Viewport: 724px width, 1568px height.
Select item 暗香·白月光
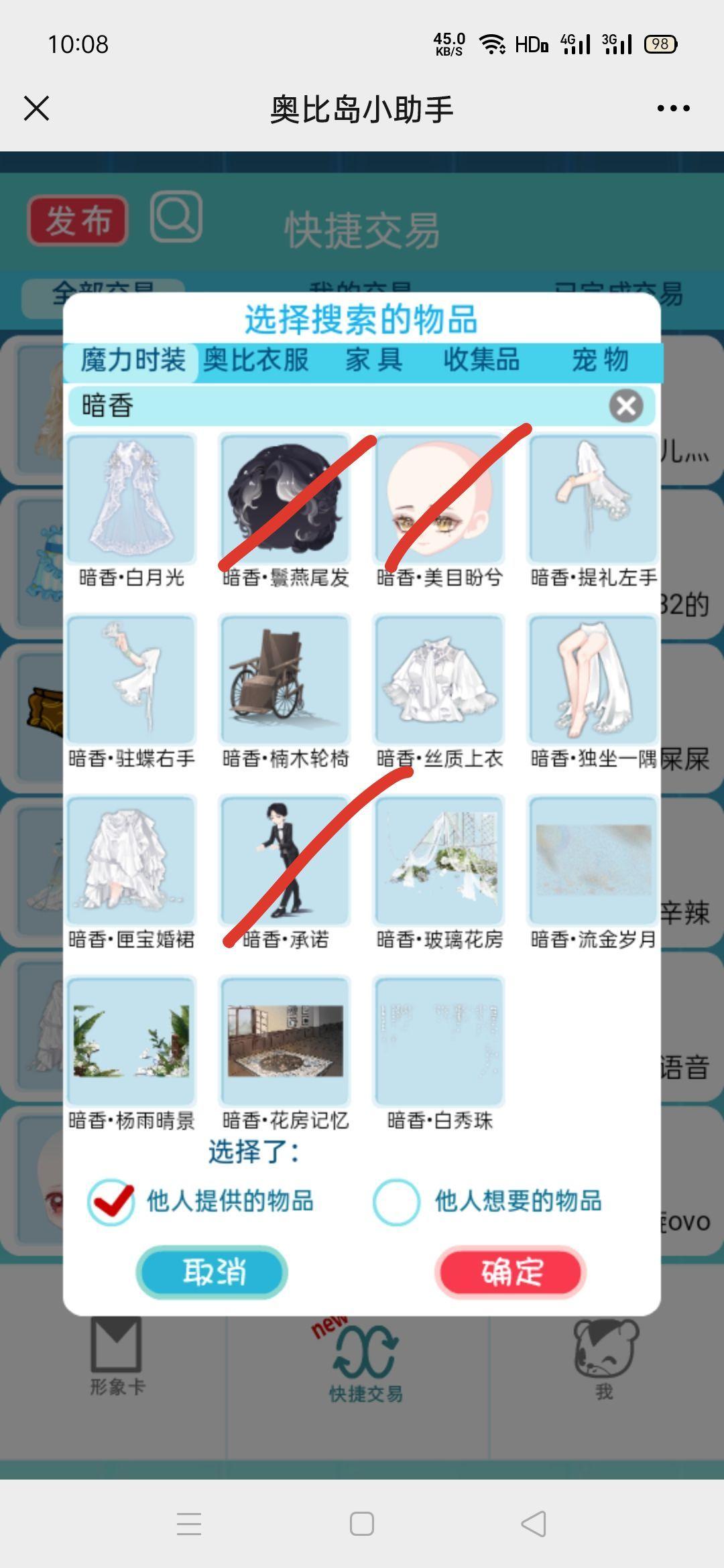tap(131, 499)
